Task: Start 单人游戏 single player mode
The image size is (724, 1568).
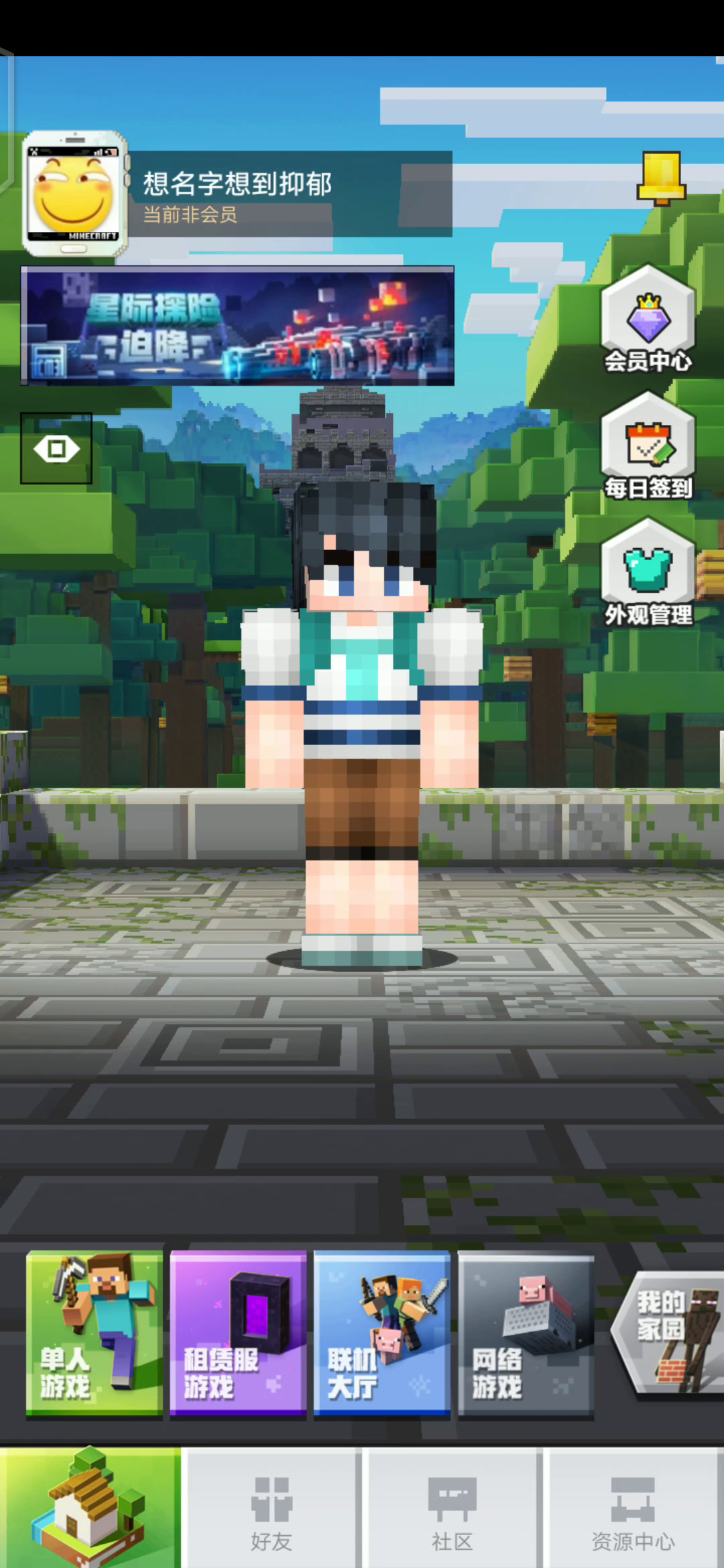Action: [x=95, y=1333]
